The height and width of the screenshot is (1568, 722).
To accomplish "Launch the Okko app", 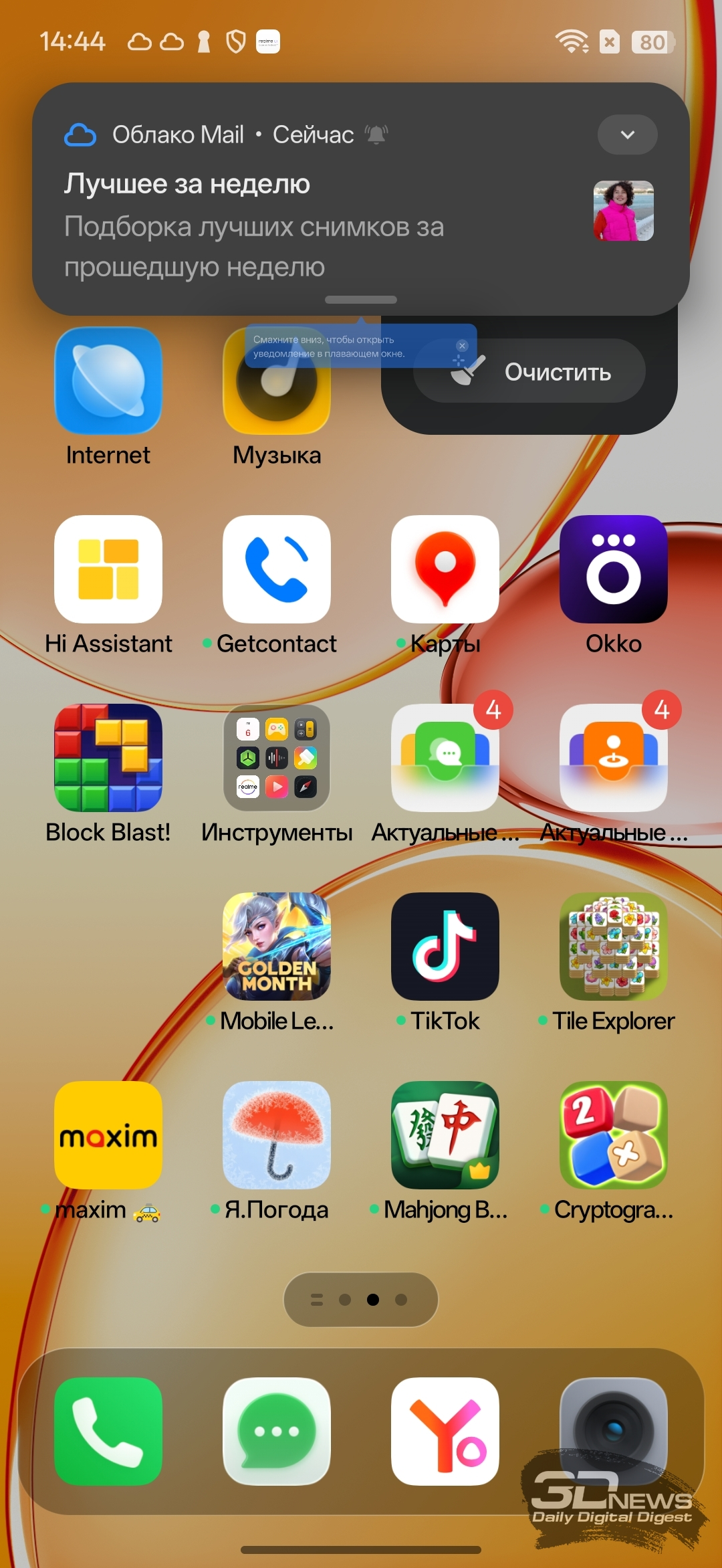I will [x=614, y=569].
